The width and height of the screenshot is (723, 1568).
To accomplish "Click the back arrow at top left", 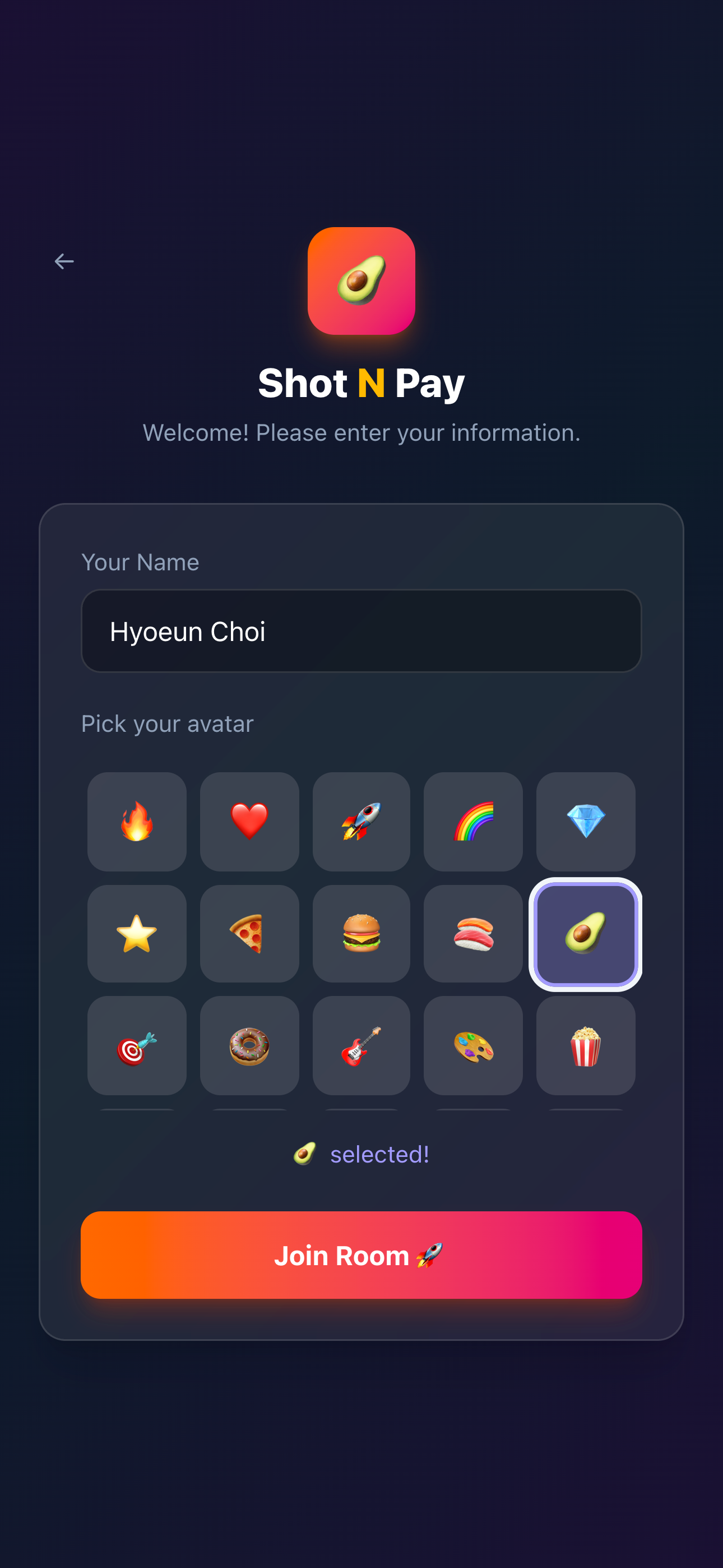I will pos(64,261).
